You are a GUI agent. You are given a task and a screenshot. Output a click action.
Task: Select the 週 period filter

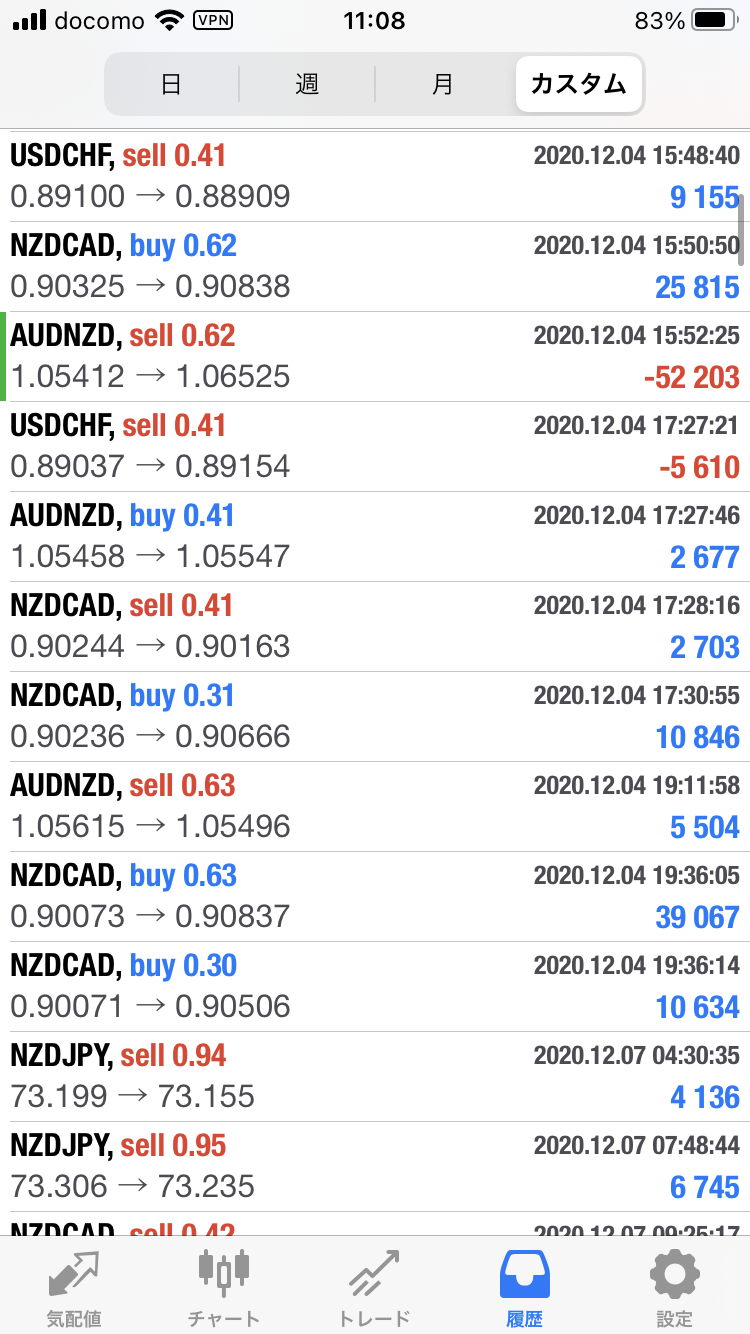point(307,84)
